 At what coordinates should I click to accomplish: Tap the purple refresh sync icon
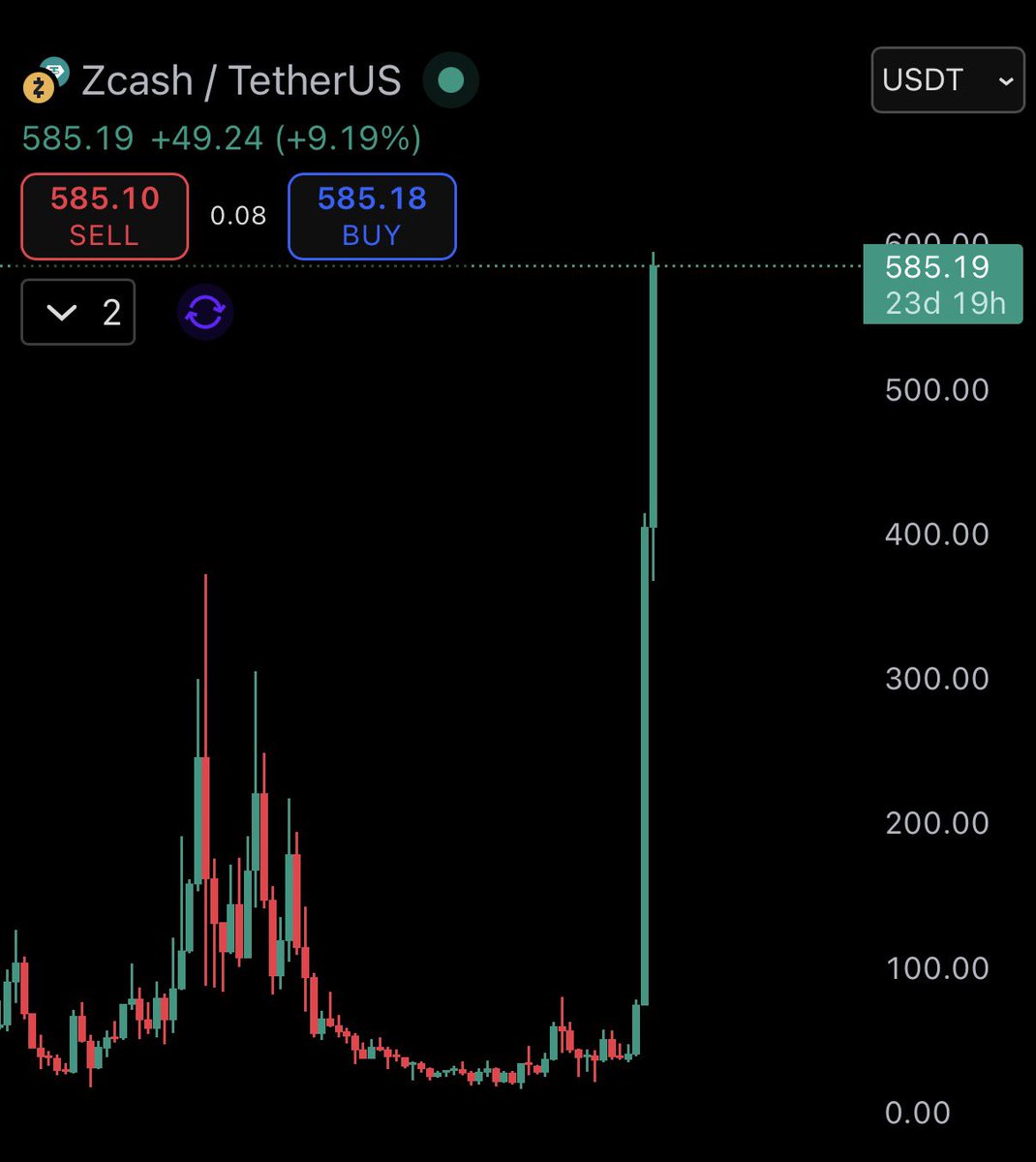coord(205,313)
